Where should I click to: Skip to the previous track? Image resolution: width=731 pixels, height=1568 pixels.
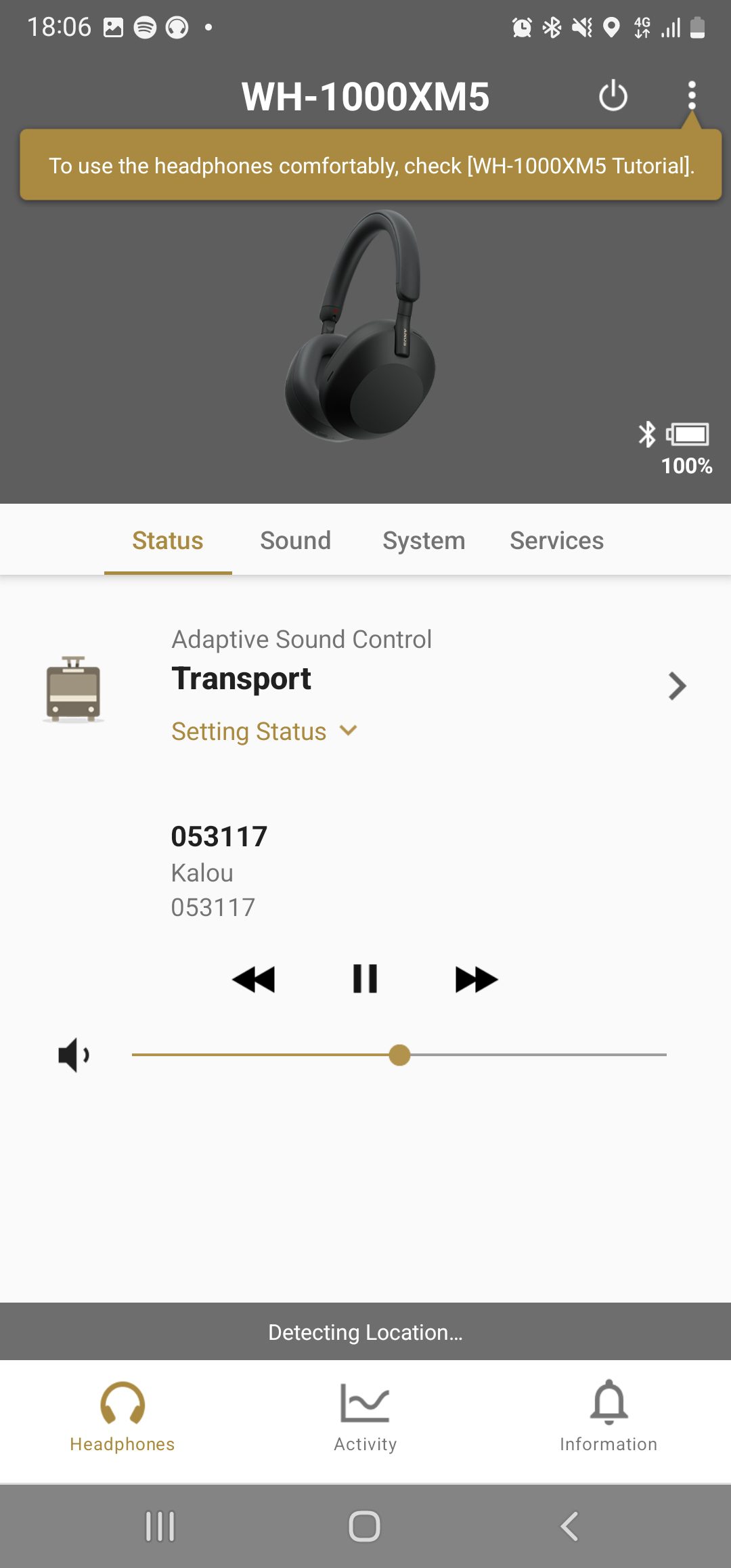click(253, 979)
